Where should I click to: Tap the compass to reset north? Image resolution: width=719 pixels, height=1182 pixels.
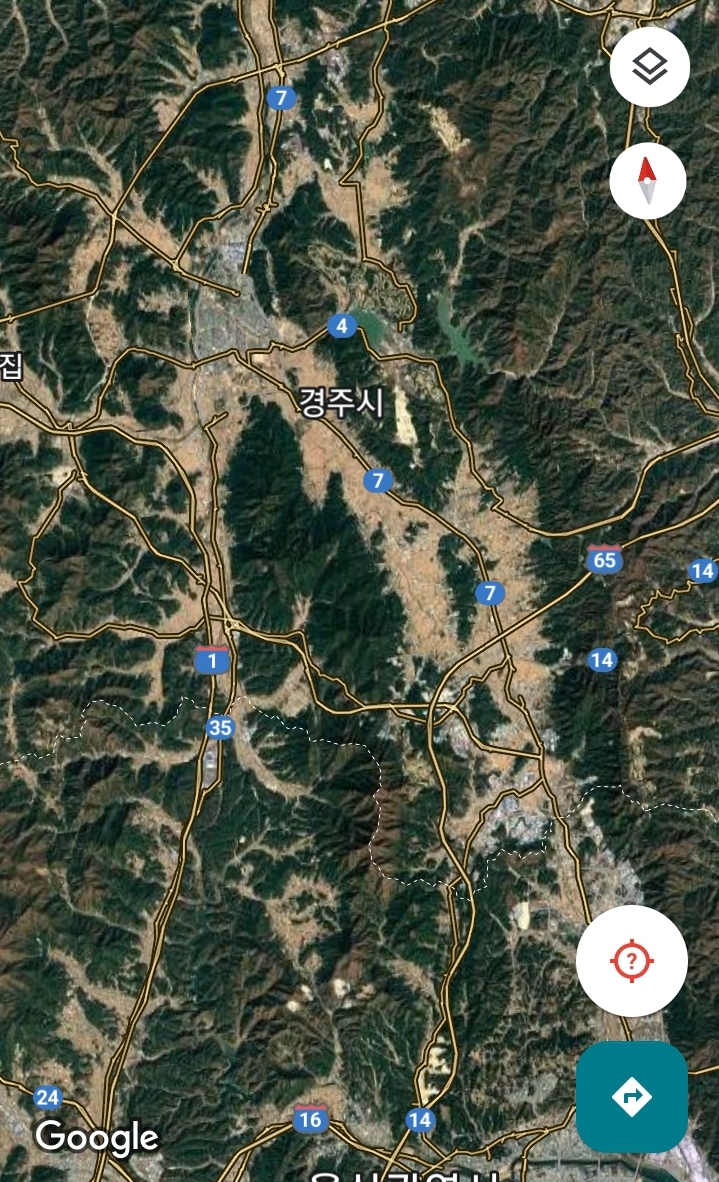point(647,181)
